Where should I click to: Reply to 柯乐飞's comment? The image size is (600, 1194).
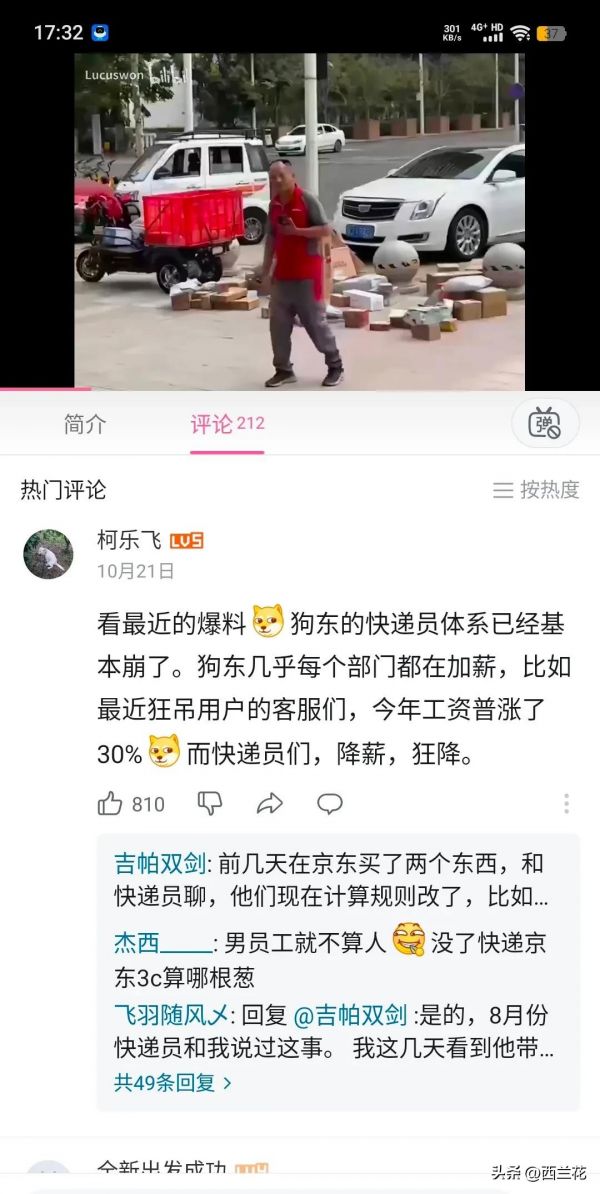330,803
